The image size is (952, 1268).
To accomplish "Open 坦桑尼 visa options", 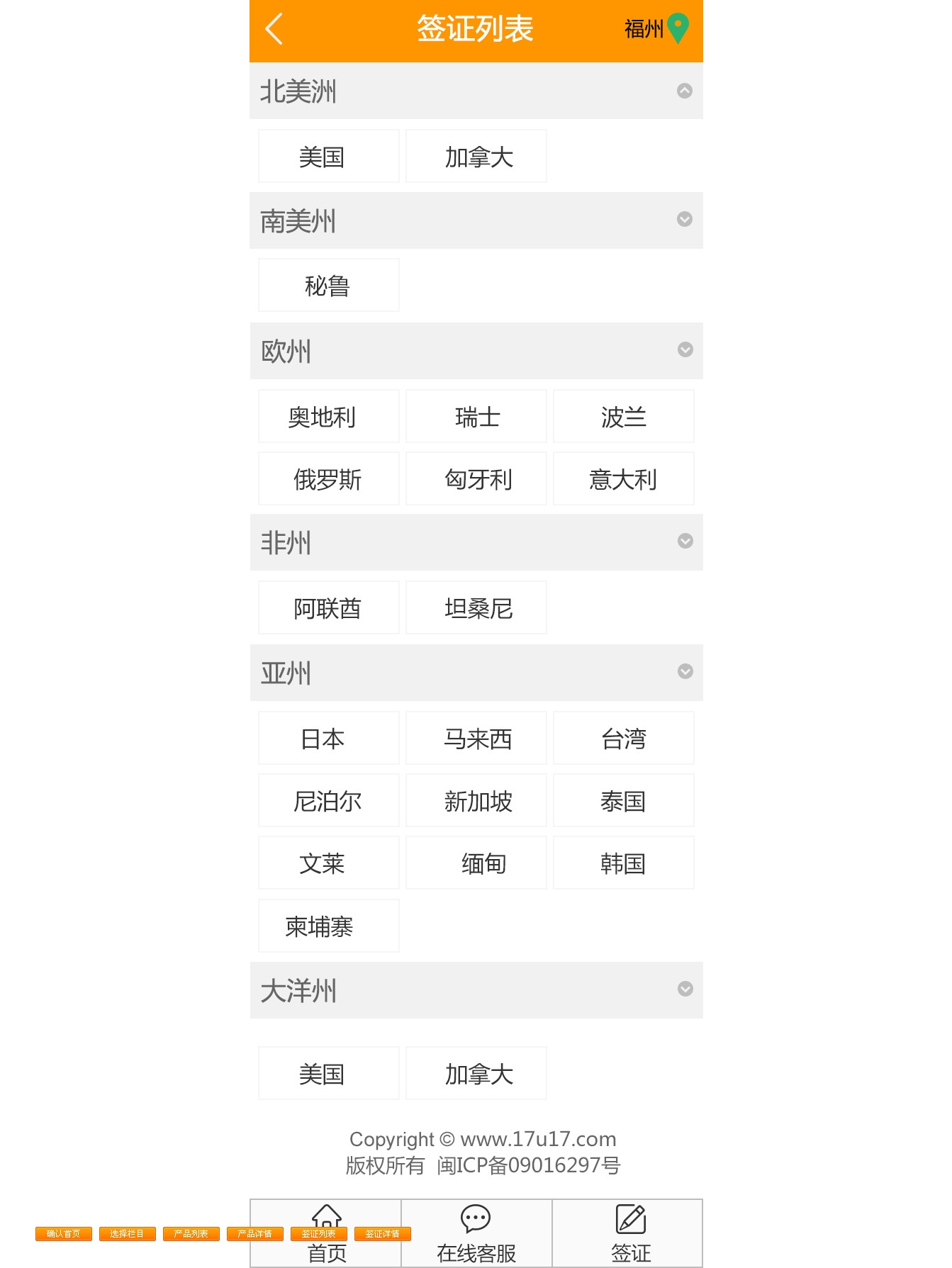I will 476,608.
